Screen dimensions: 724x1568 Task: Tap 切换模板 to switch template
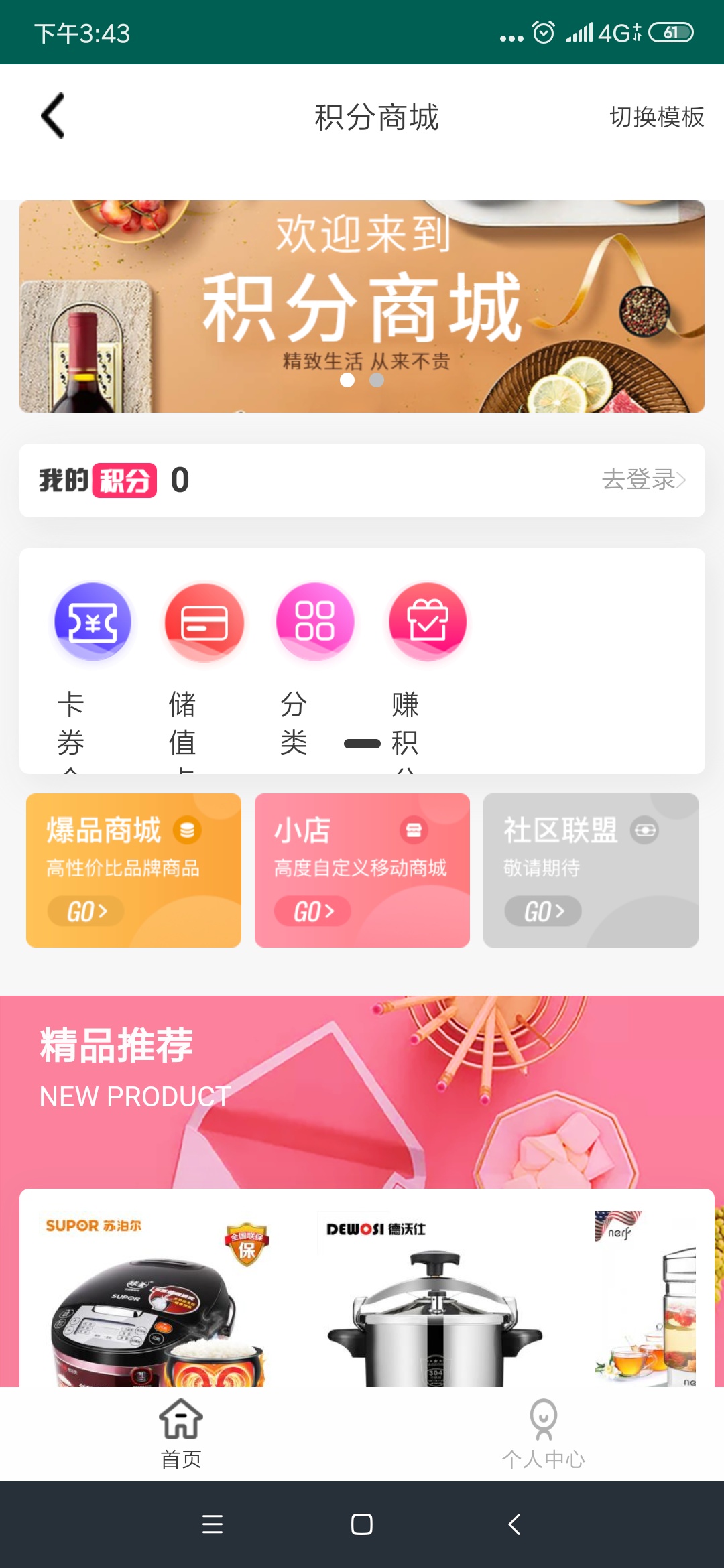[656, 117]
